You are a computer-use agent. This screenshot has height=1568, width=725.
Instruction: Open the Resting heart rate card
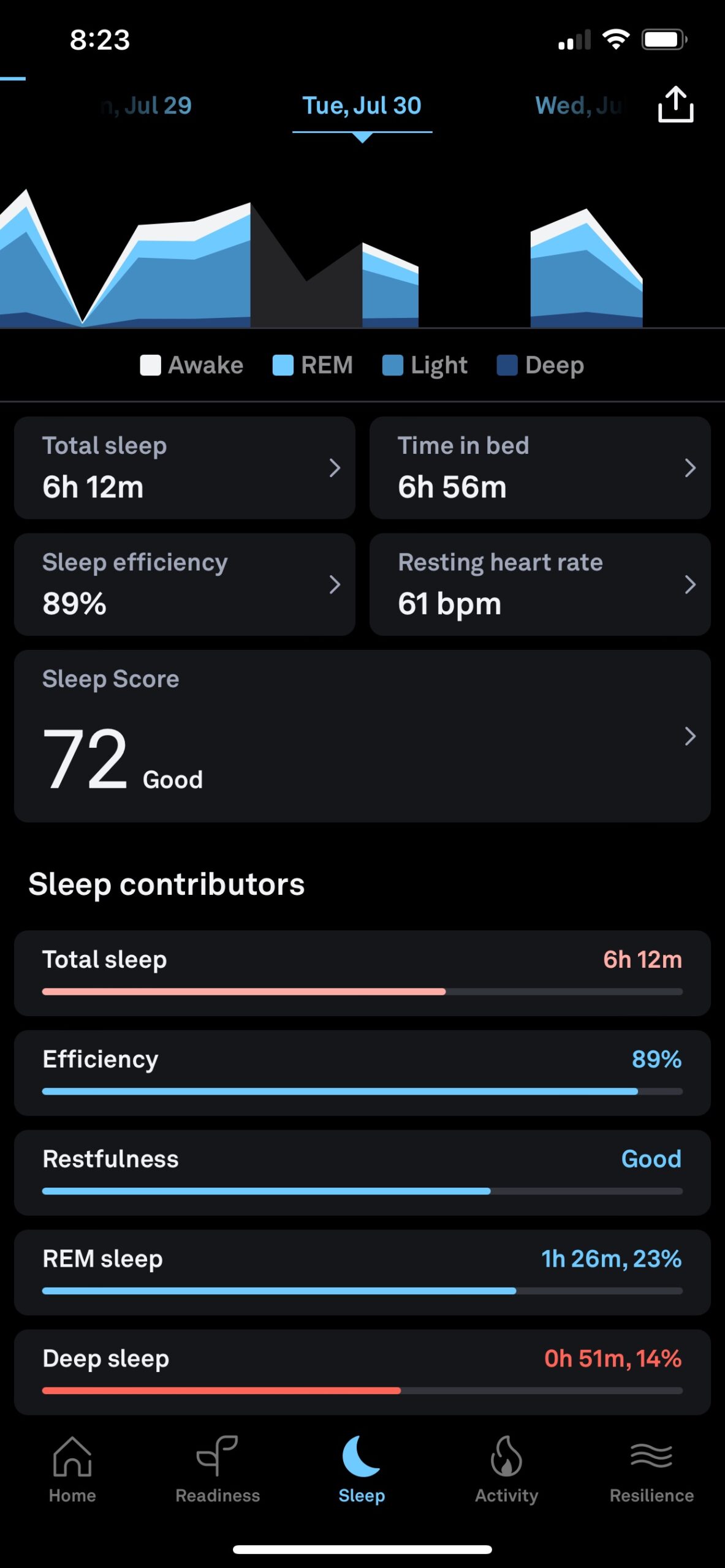point(540,584)
